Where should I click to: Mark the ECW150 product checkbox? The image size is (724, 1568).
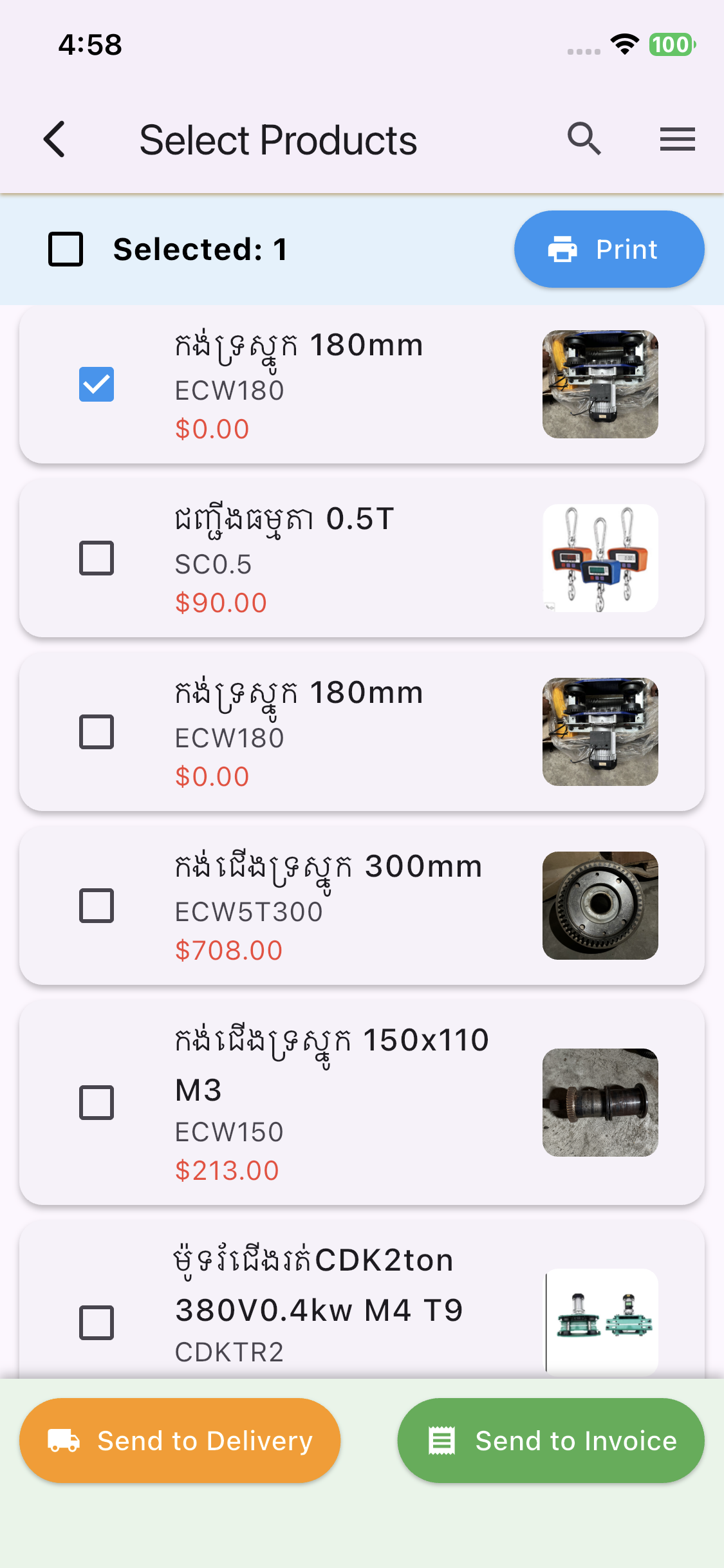click(x=97, y=1103)
